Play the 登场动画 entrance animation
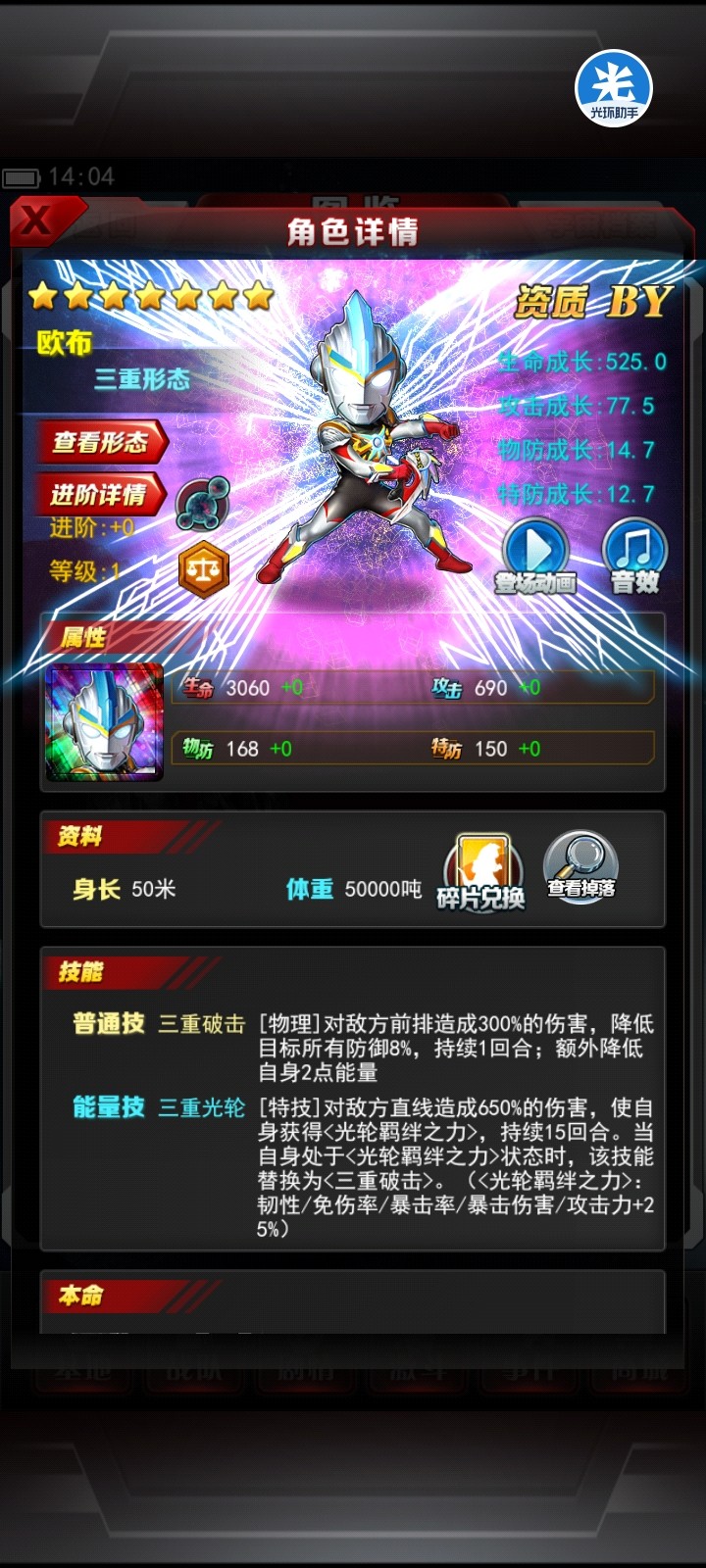Screen dimensions: 706x1568 click(x=535, y=556)
